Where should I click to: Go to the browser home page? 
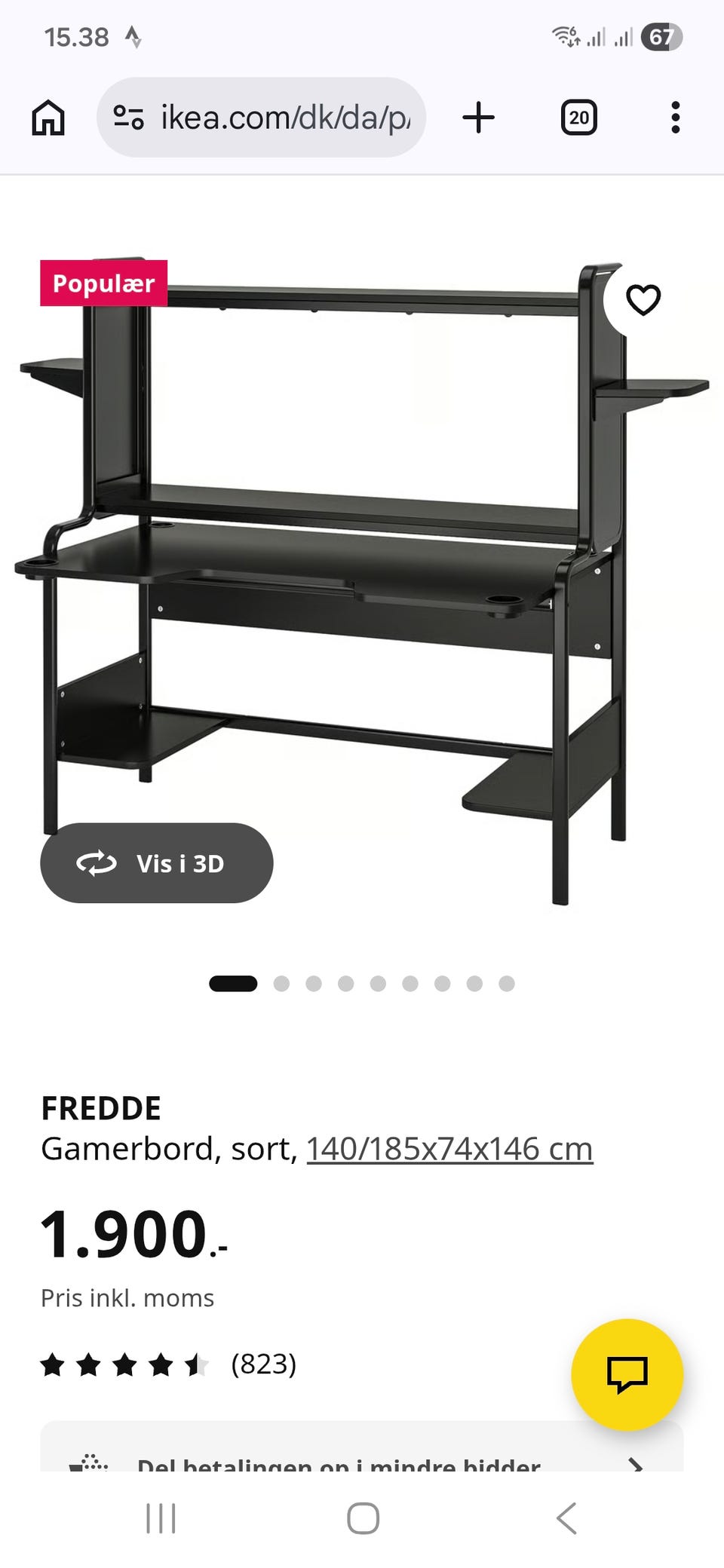pos(48,118)
